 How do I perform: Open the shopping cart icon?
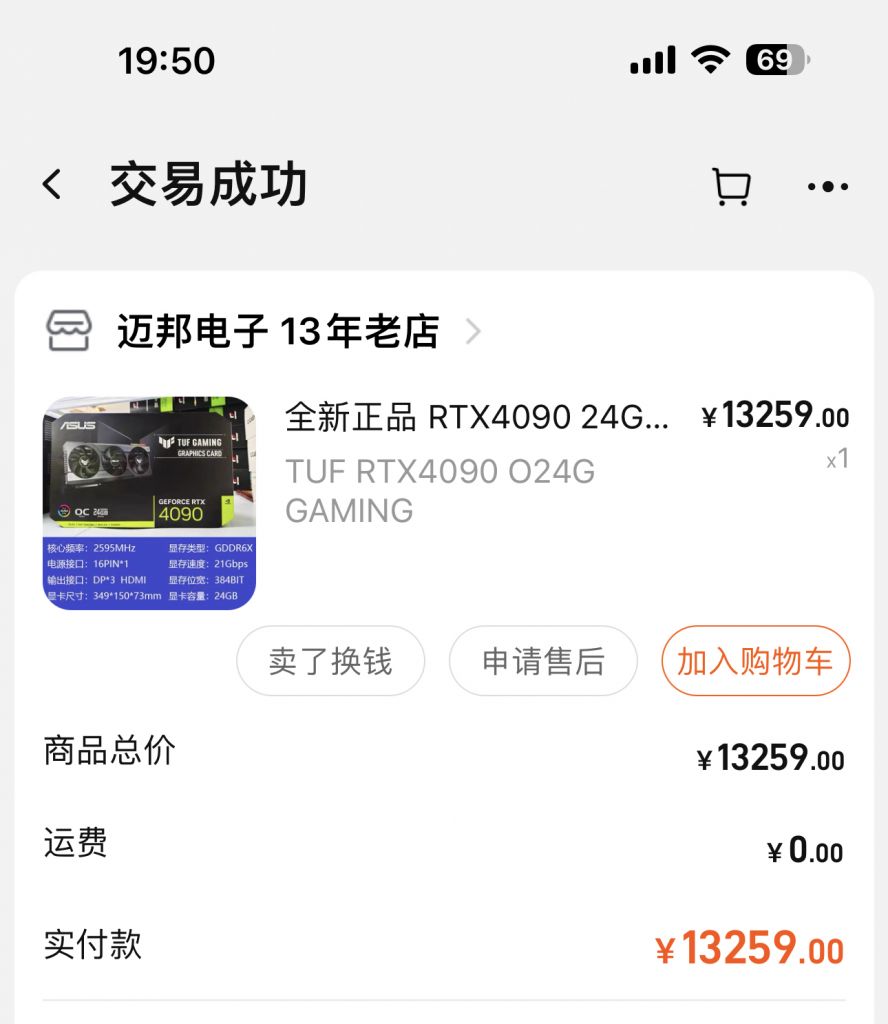click(733, 185)
